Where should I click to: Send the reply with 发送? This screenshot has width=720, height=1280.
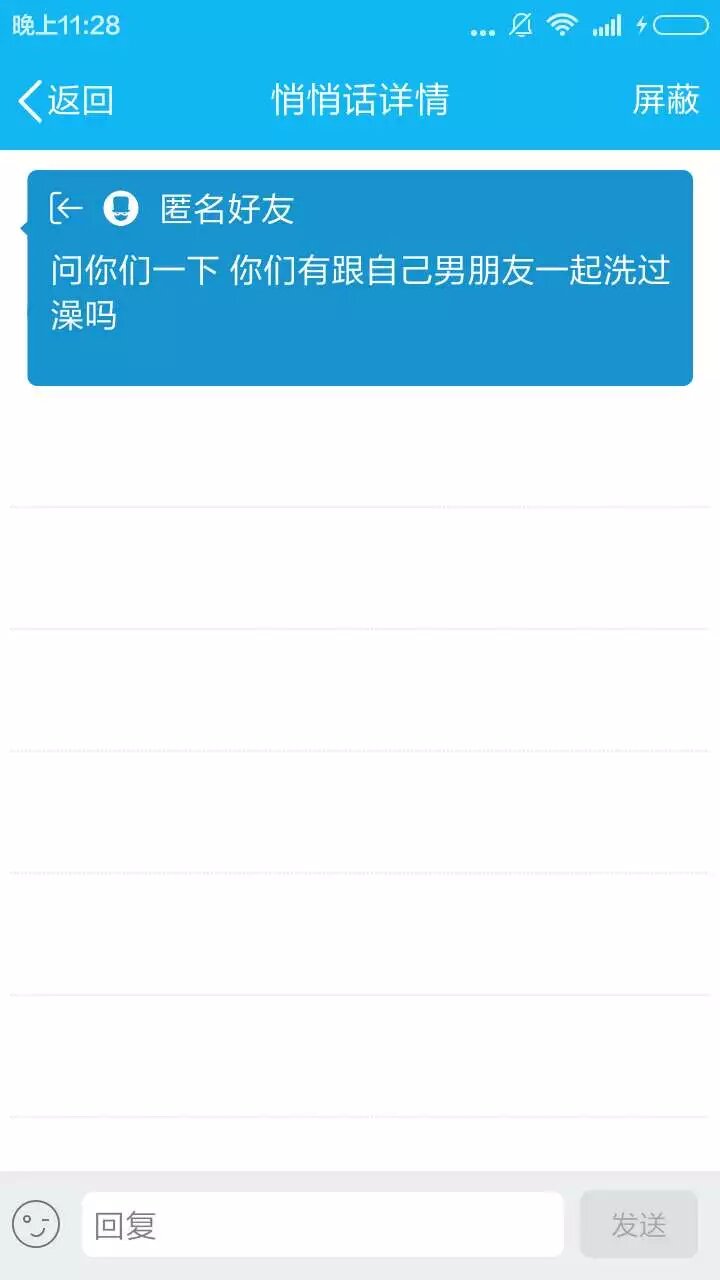coord(638,1224)
